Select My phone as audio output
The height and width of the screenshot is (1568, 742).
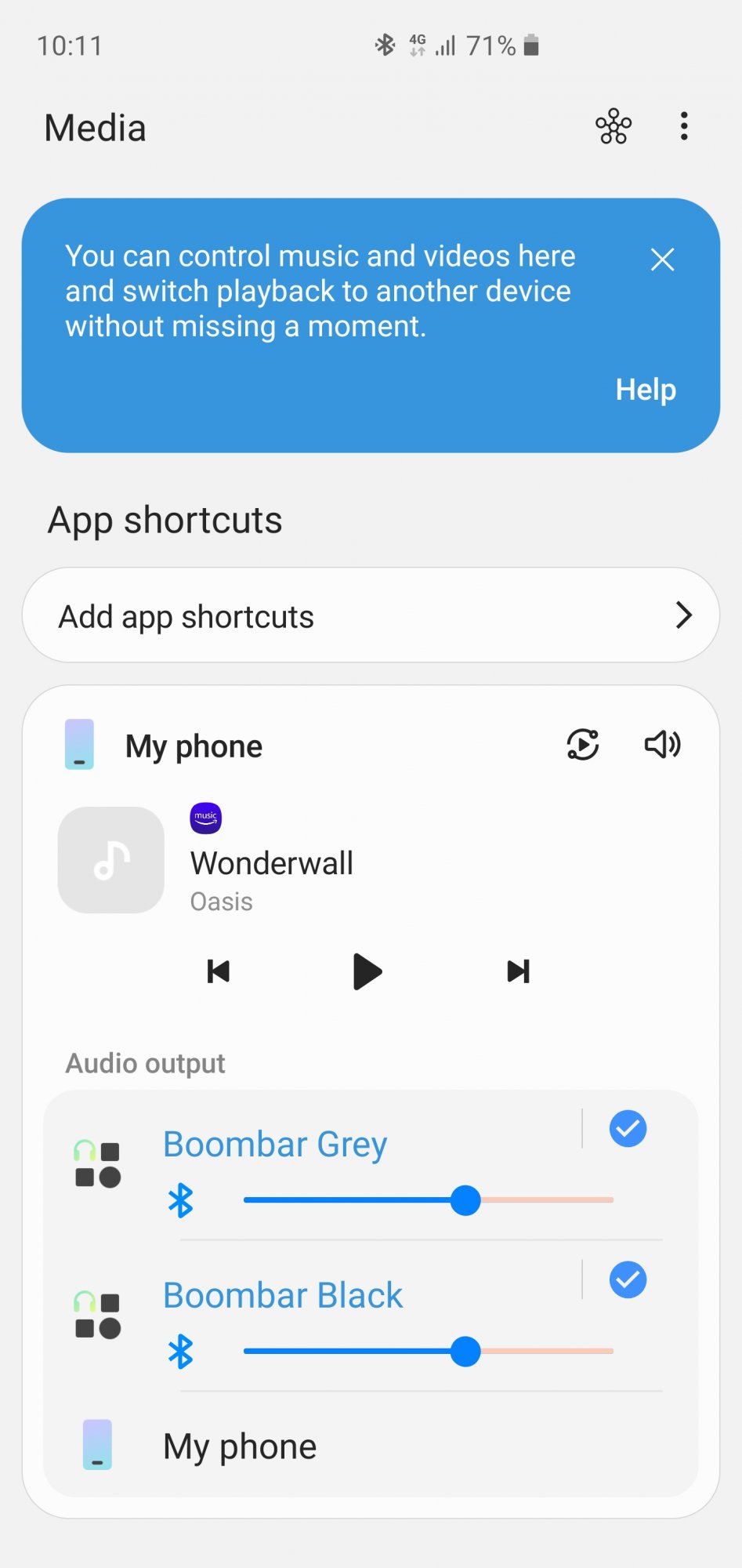click(x=371, y=1446)
